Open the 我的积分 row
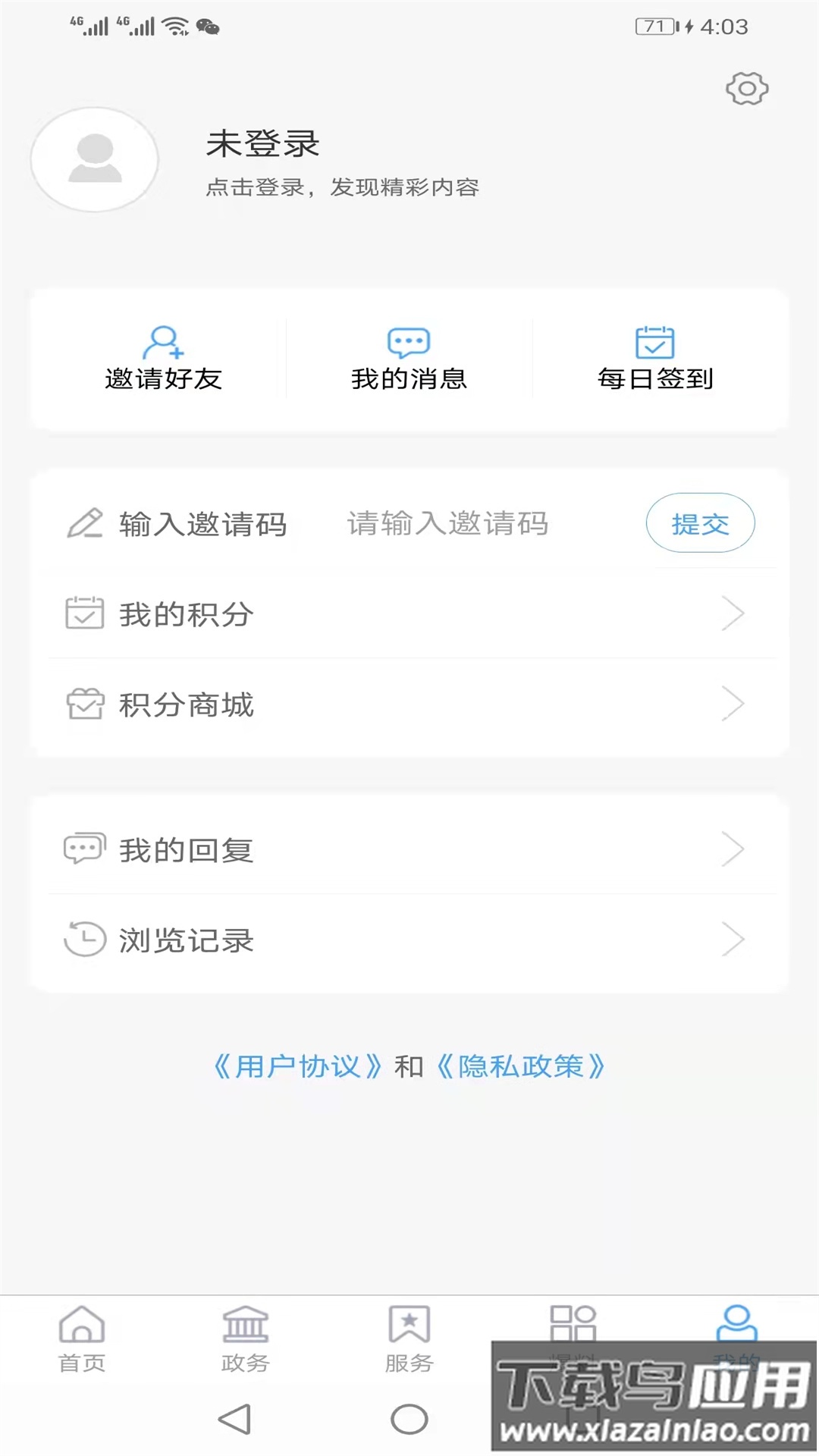Screen dimensions: 819x1456 pos(409,614)
